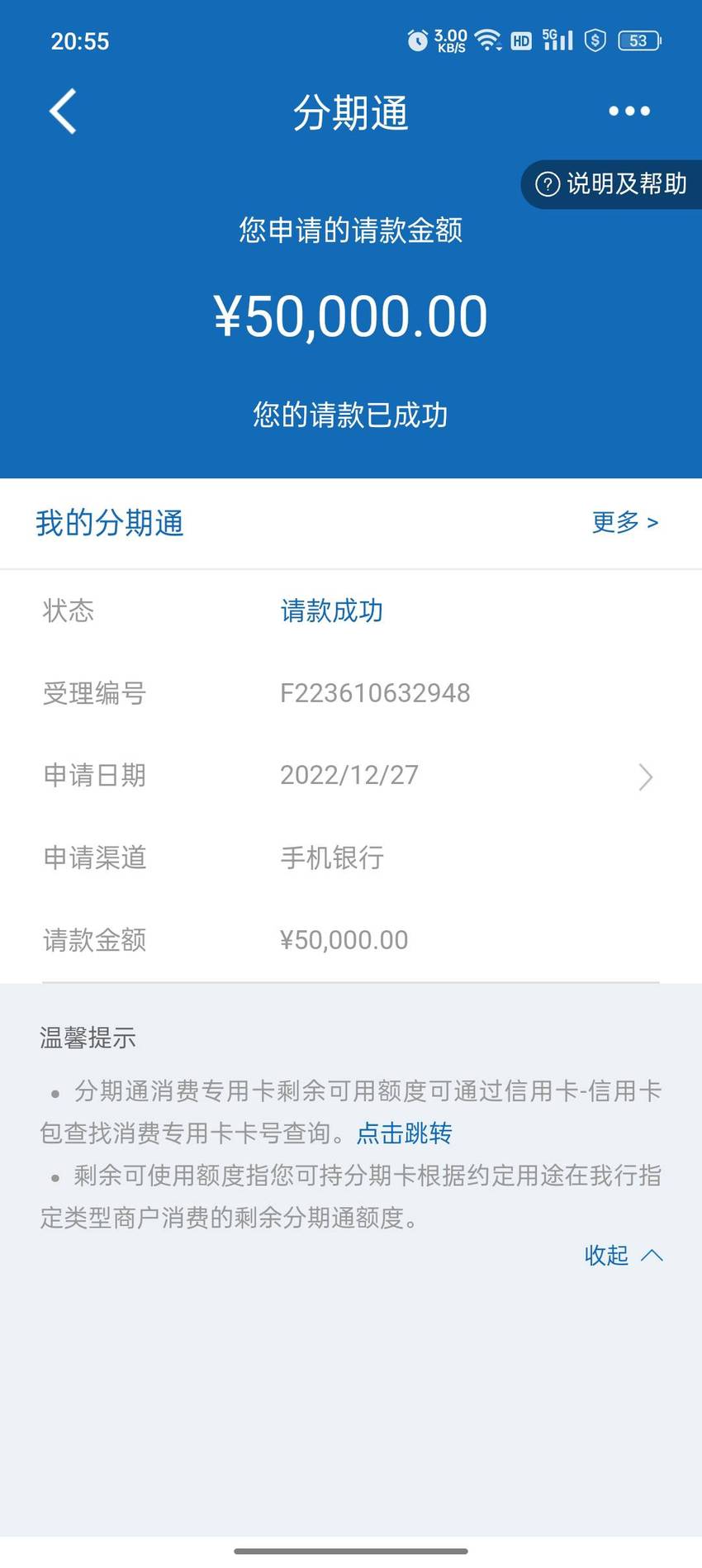The width and height of the screenshot is (702, 1568).
Task: Follow the 点击跳转 link
Action: coord(404,1133)
